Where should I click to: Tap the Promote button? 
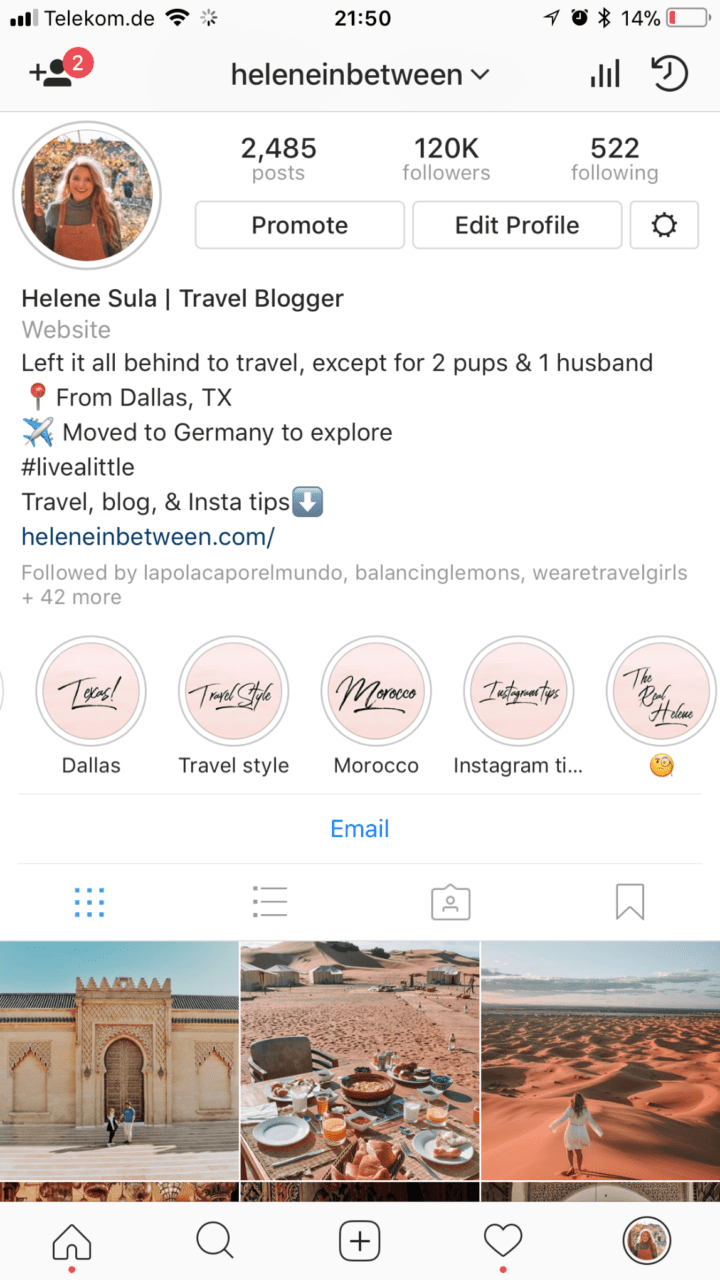299,225
